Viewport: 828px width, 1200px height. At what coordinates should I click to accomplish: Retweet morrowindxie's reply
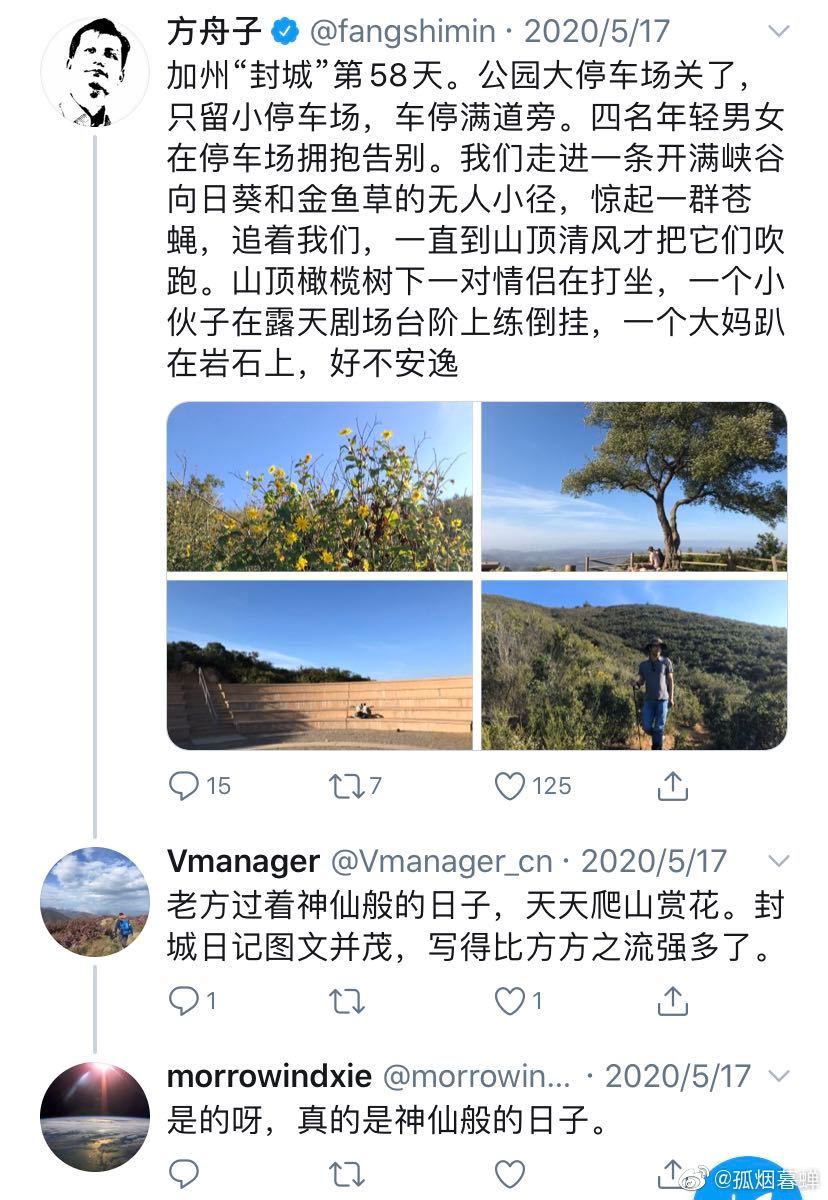(347, 1173)
